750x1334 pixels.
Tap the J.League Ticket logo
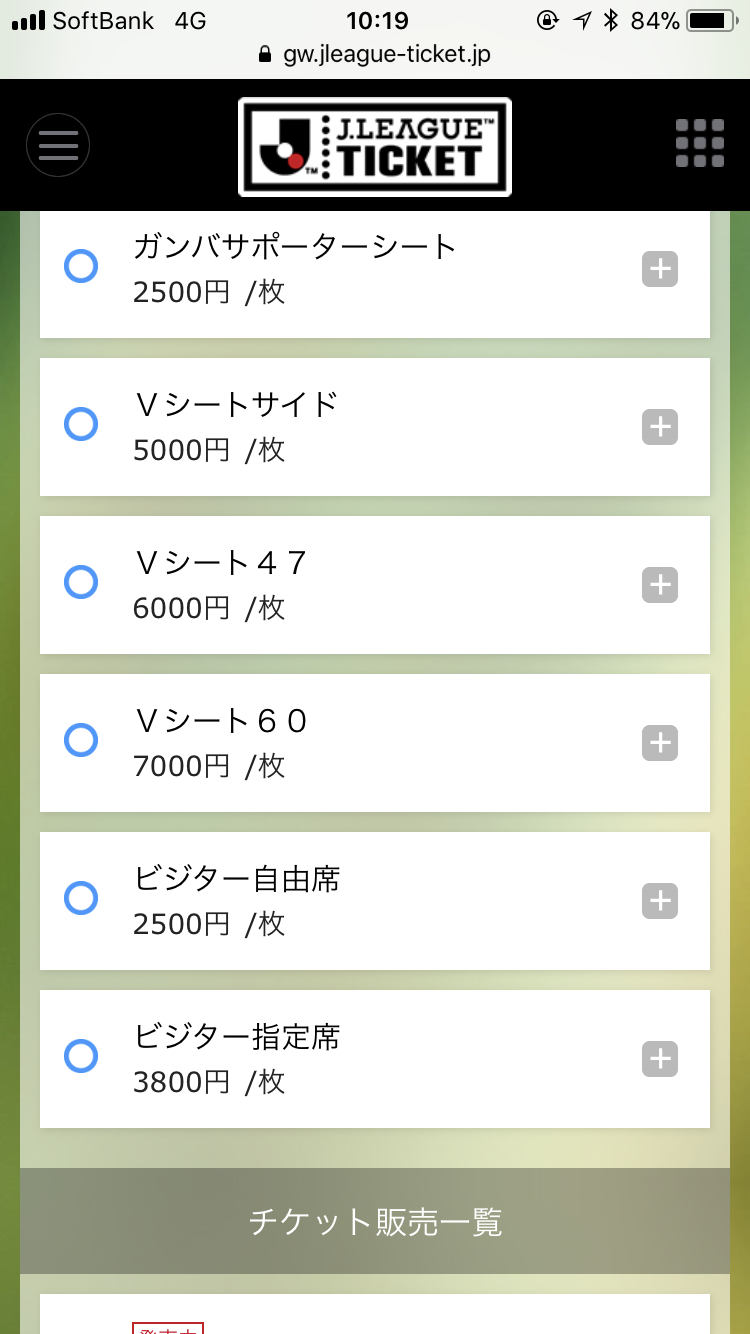coord(375,146)
